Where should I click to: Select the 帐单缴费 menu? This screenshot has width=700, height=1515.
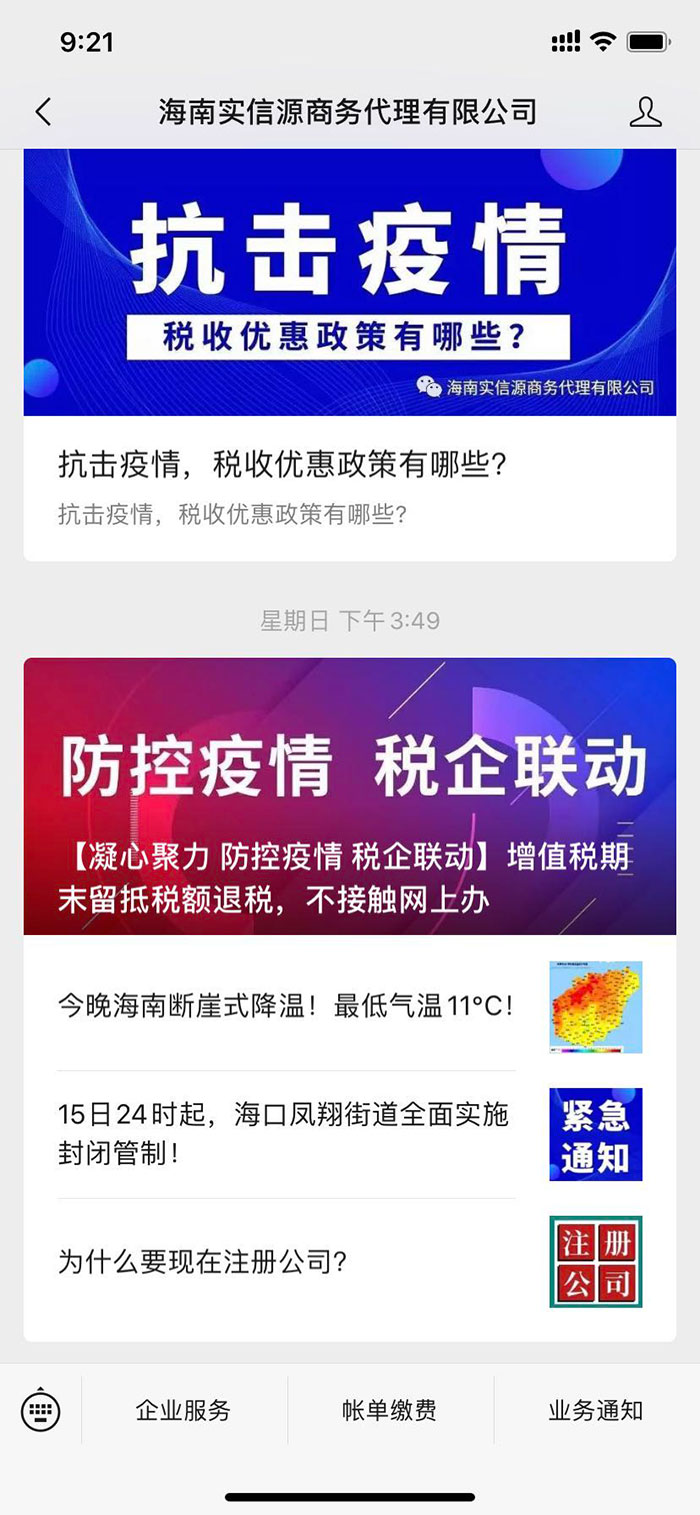(389, 1411)
